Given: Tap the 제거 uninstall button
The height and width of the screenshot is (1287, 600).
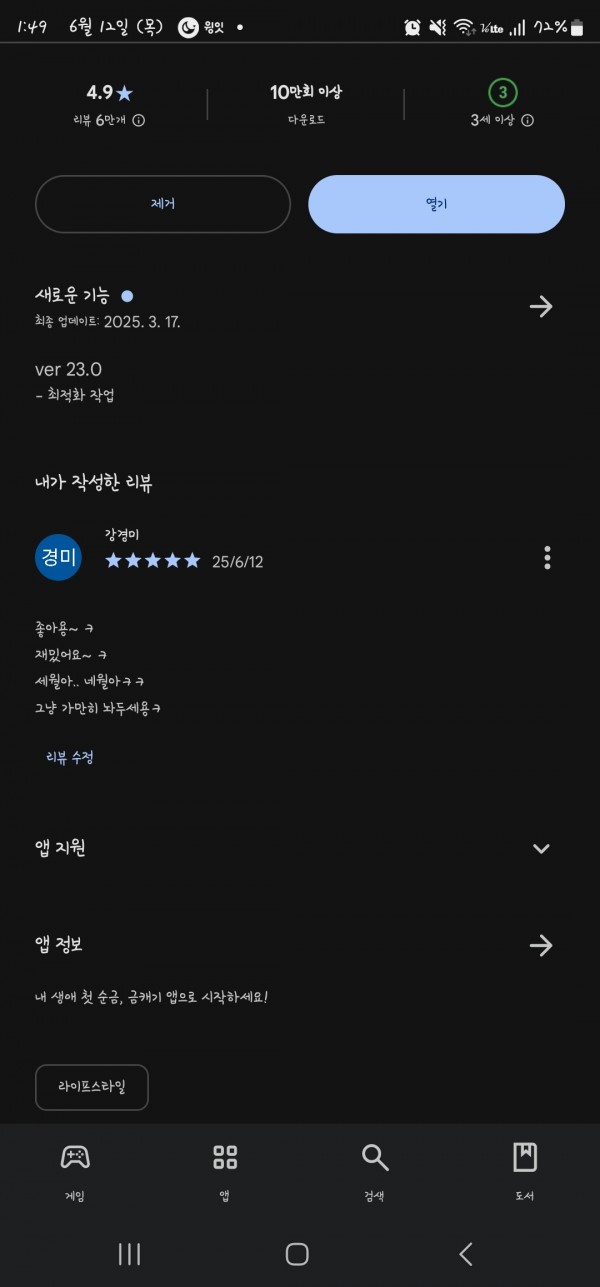Looking at the screenshot, I should (x=163, y=204).
